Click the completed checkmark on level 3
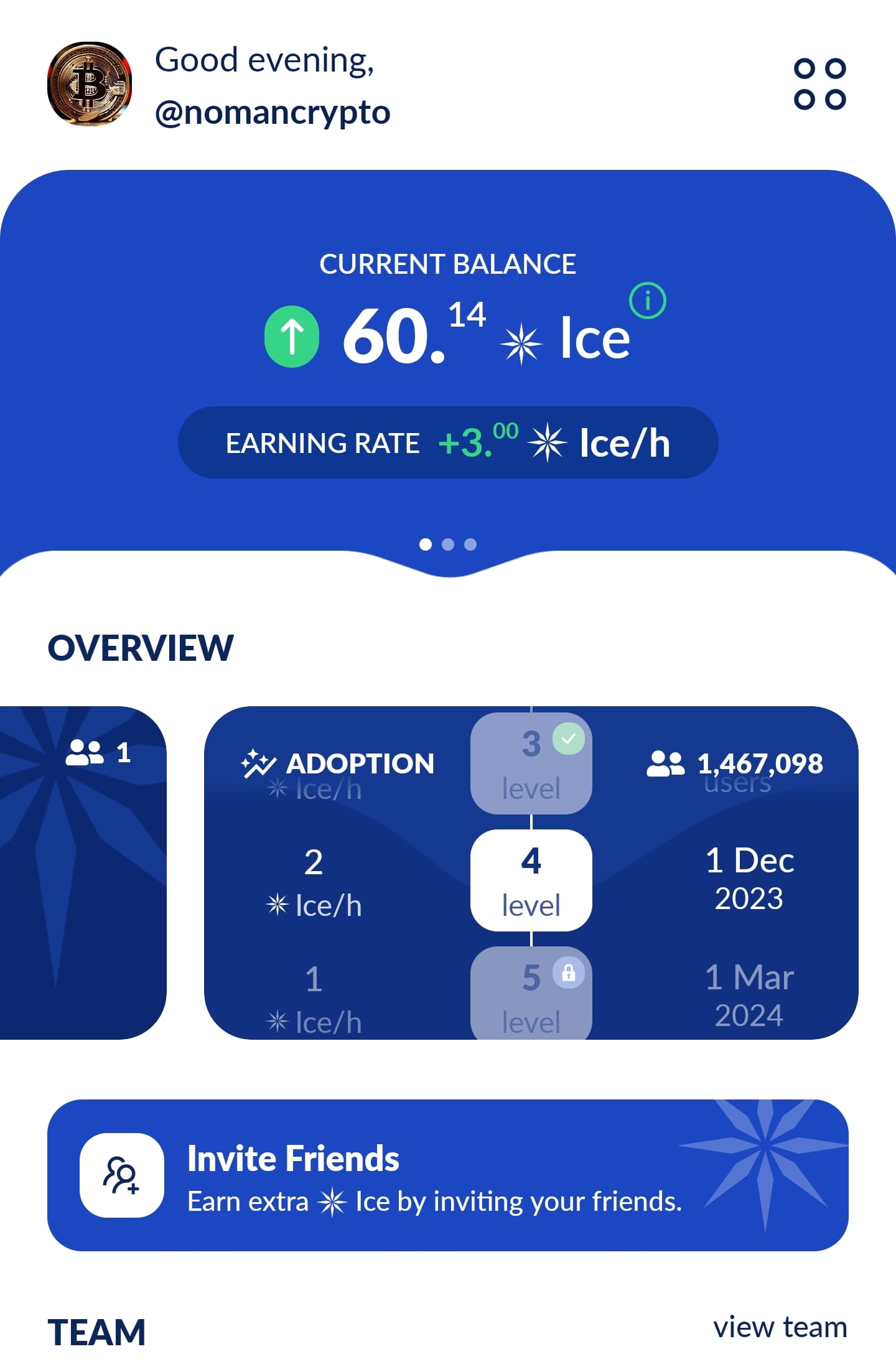Screen dimensions: 896x1372 point(567,739)
